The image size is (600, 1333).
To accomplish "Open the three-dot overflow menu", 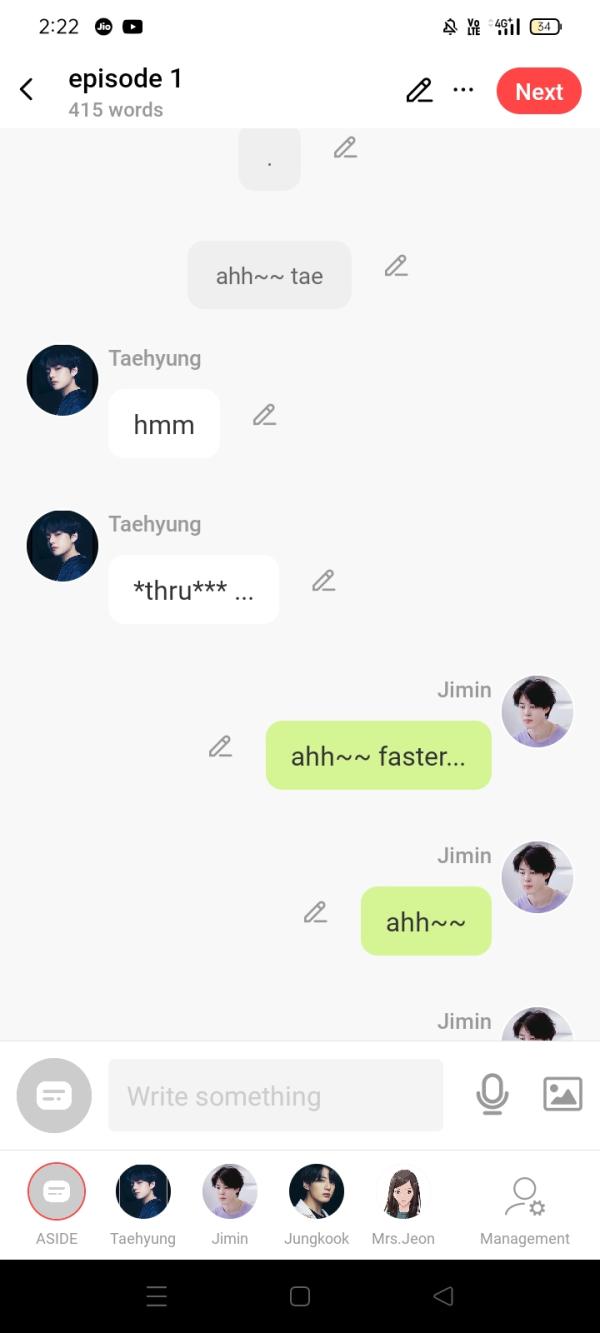I will [x=463, y=90].
